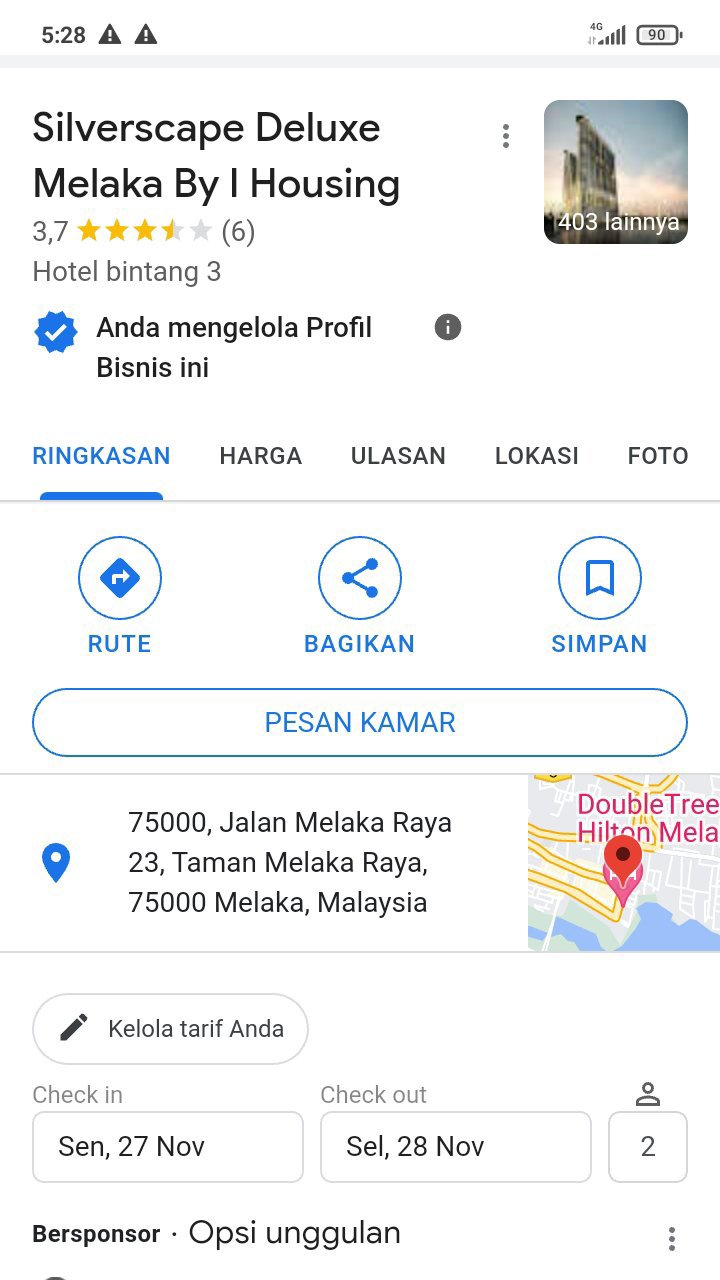The height and width of the screenshot is (1280, 720).
Task: Switch to the HARGA tab
Action: [260, 456]
